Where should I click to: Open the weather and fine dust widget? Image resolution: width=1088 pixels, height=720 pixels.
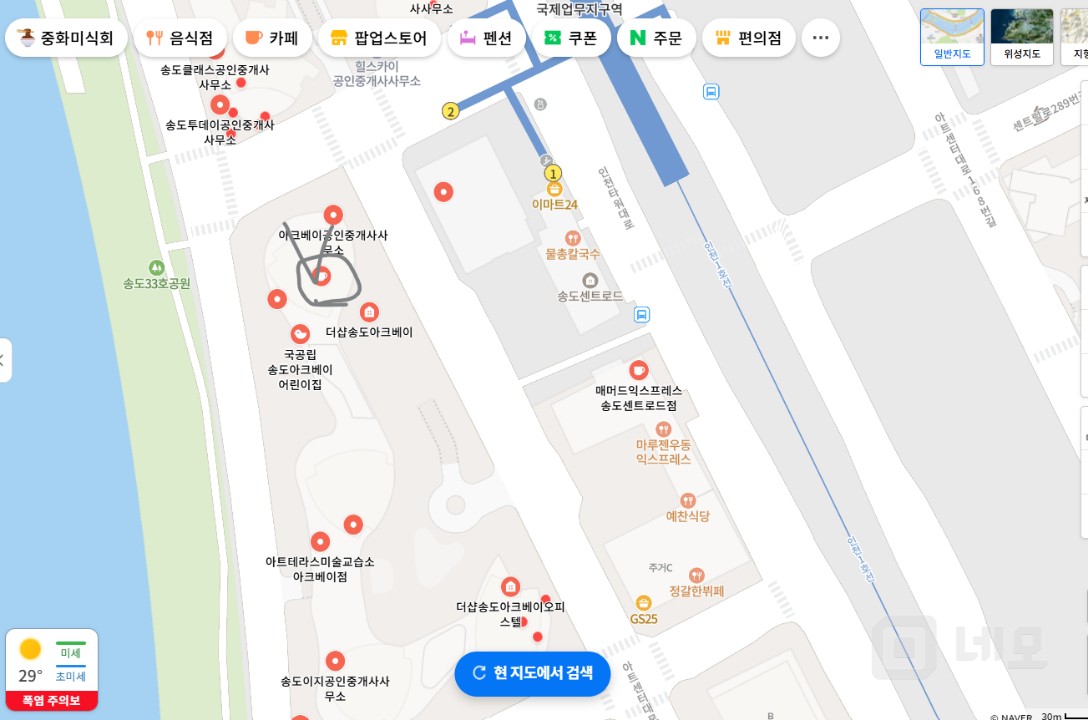coord(52,668)
